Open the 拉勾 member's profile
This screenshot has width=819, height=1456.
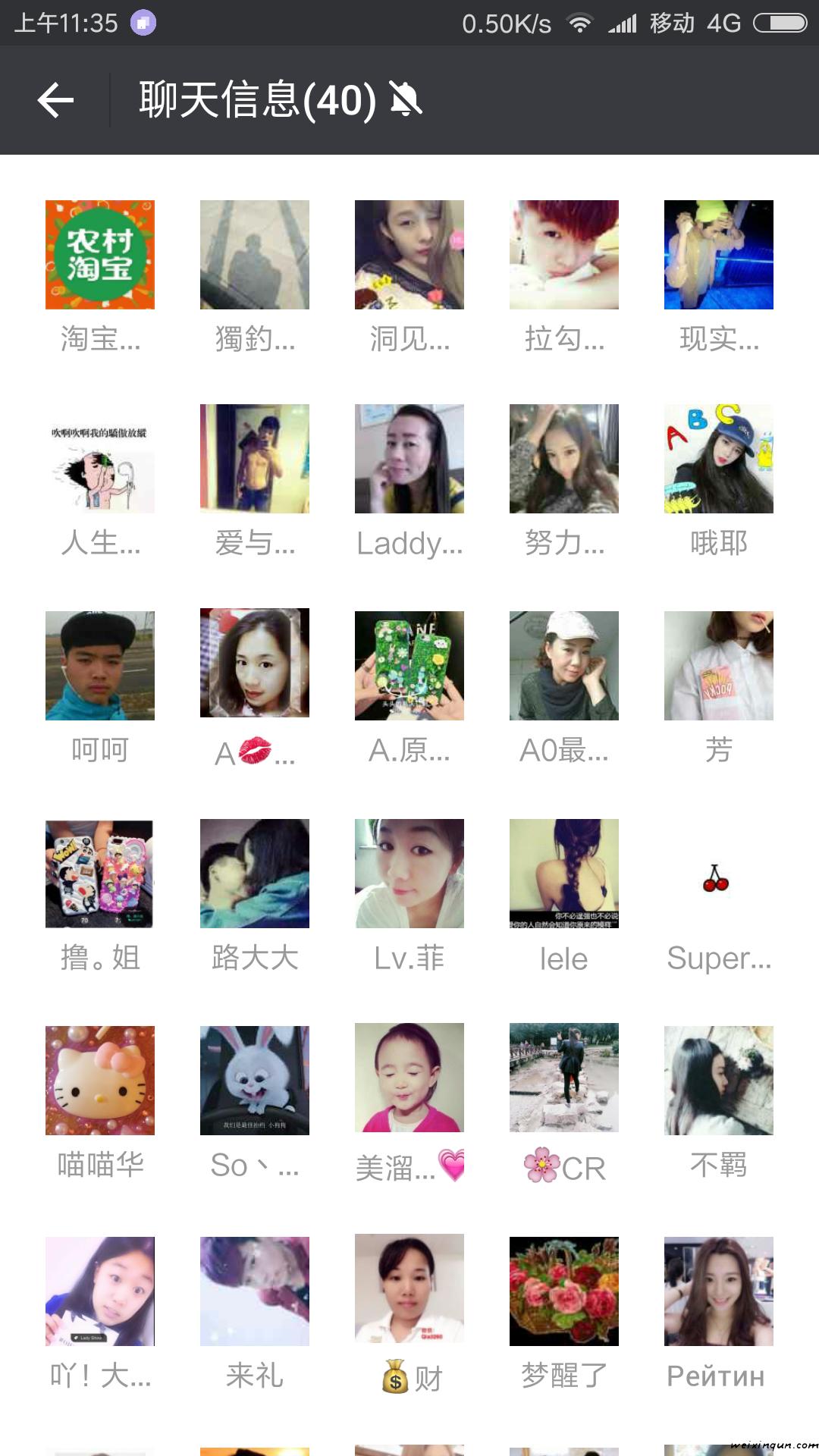pyautogui.click(x=564, y=255)
